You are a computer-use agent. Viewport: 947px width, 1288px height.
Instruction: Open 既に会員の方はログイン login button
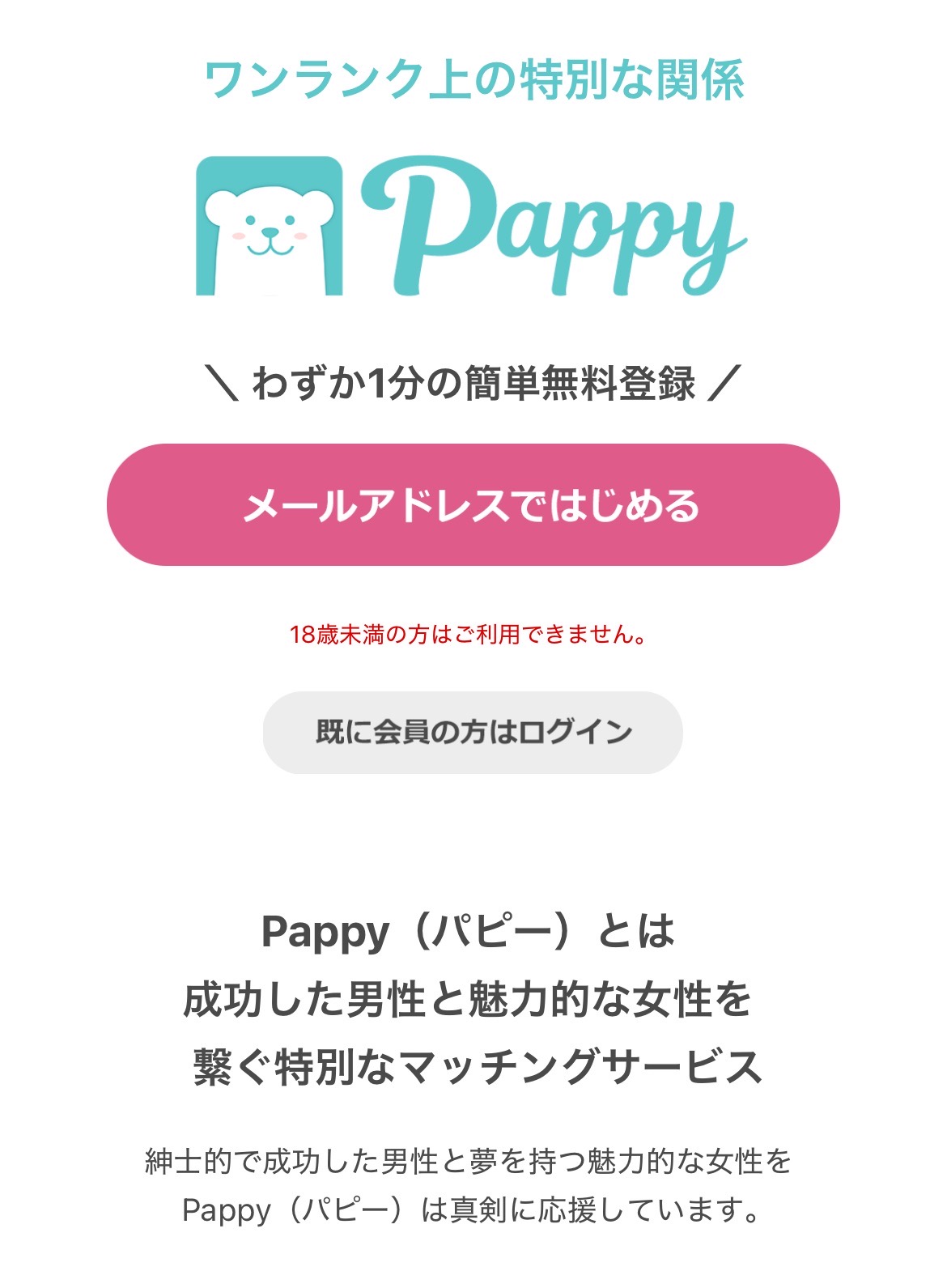tap(473, 732)
